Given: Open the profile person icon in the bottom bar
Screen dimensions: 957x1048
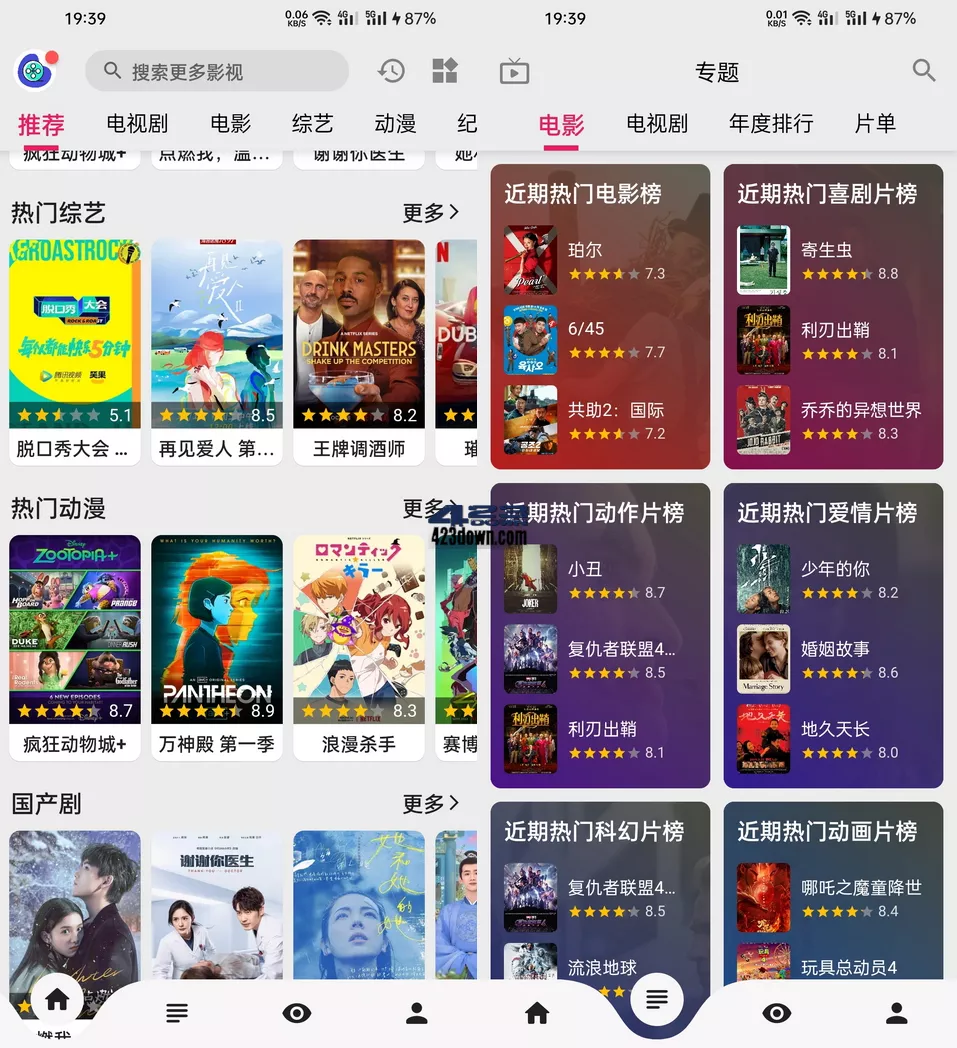Looking at the screenshot, I should click(417, 1012).
